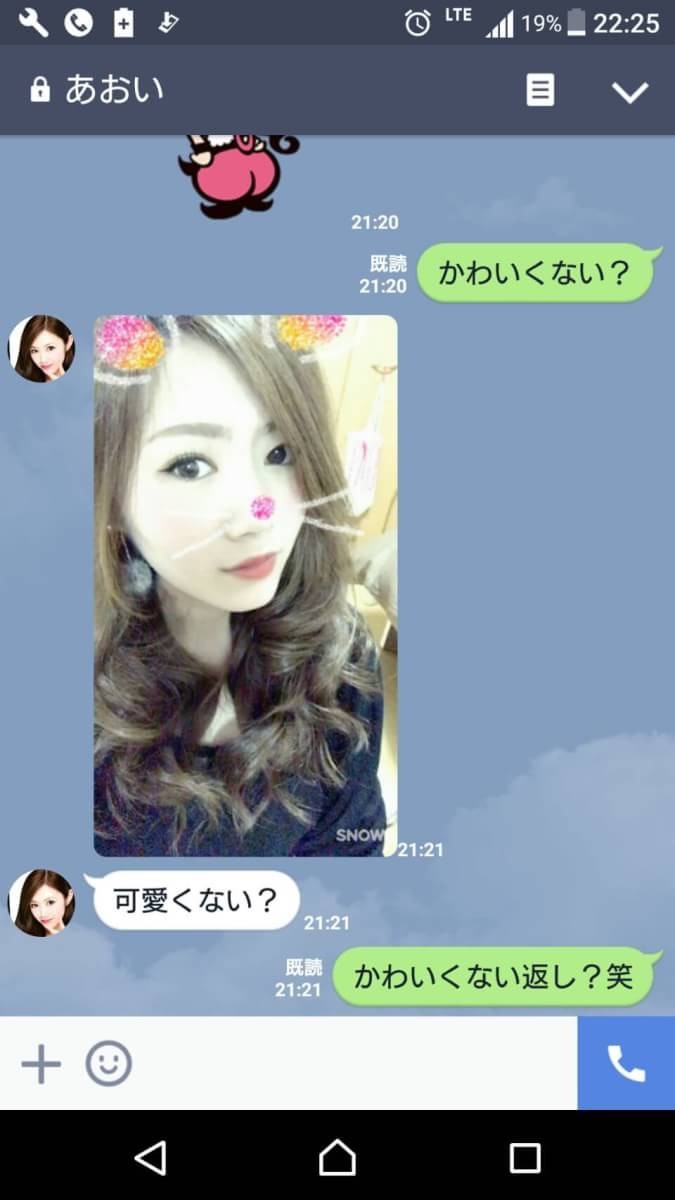This screenshot has width=675, height=1200.
Task: Open the sticker and emoji picker
Action: [108, 1064]
